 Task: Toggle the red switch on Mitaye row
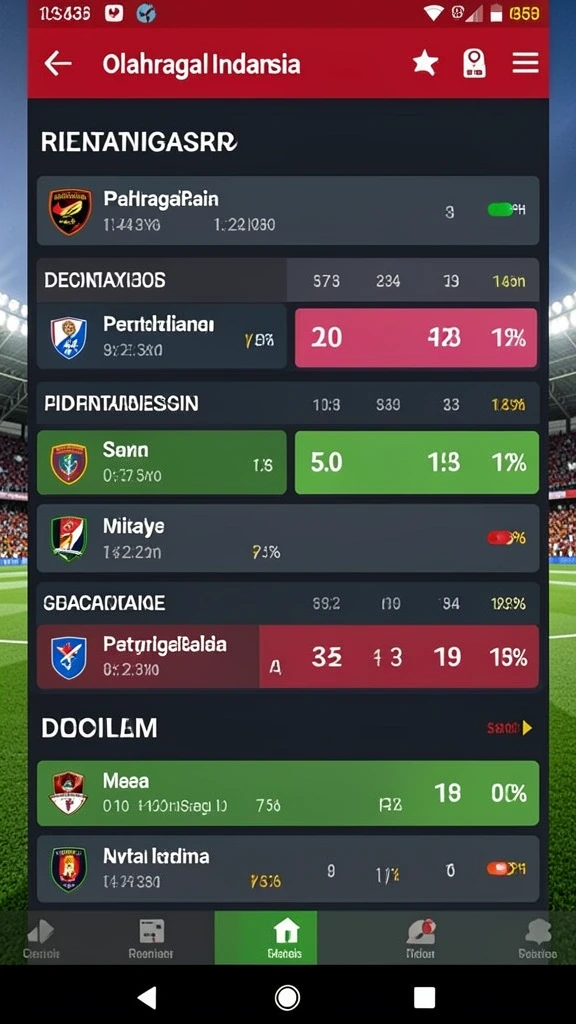tap(501, 537)
